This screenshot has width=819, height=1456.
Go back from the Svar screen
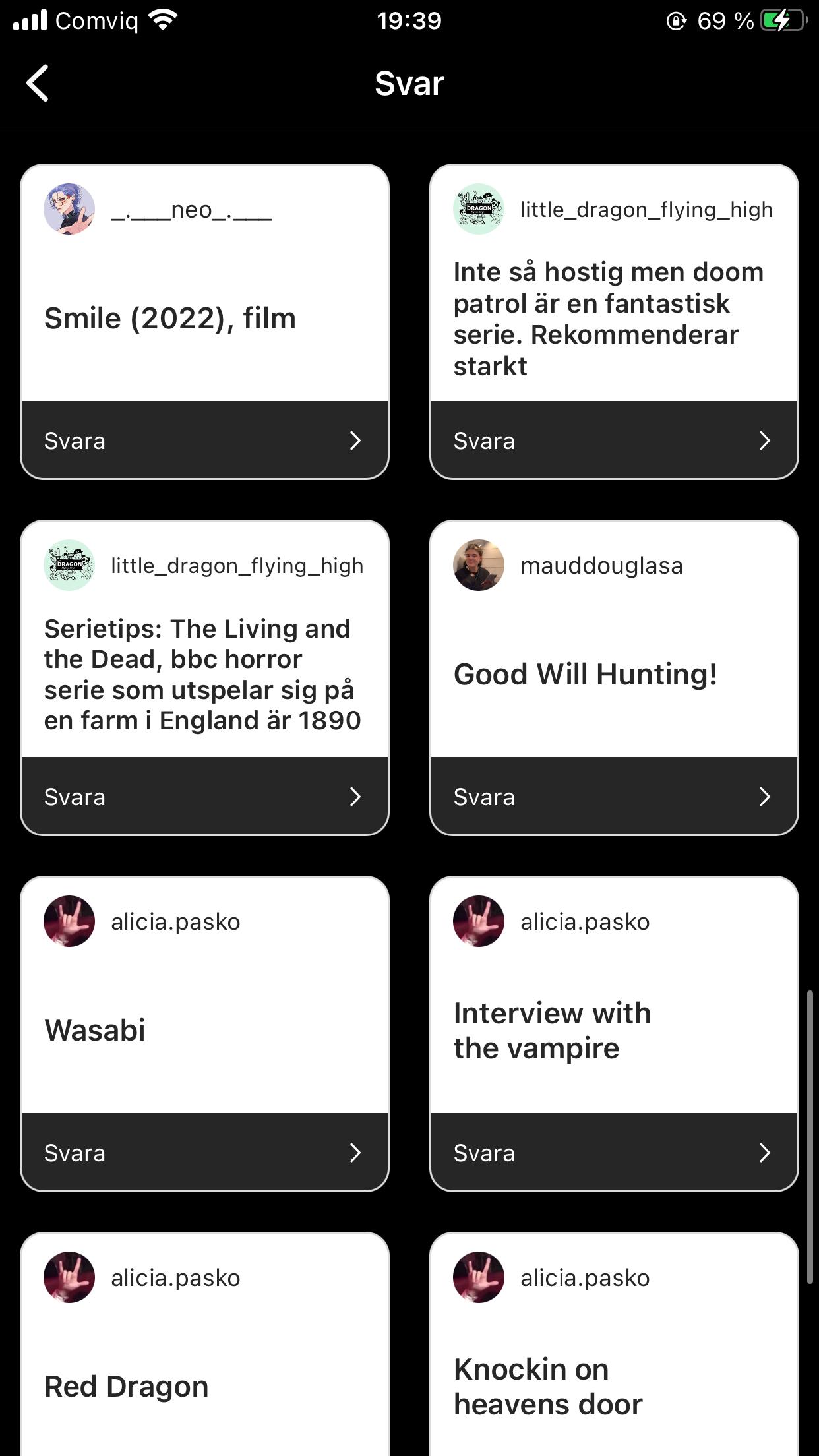pos(38,83)
